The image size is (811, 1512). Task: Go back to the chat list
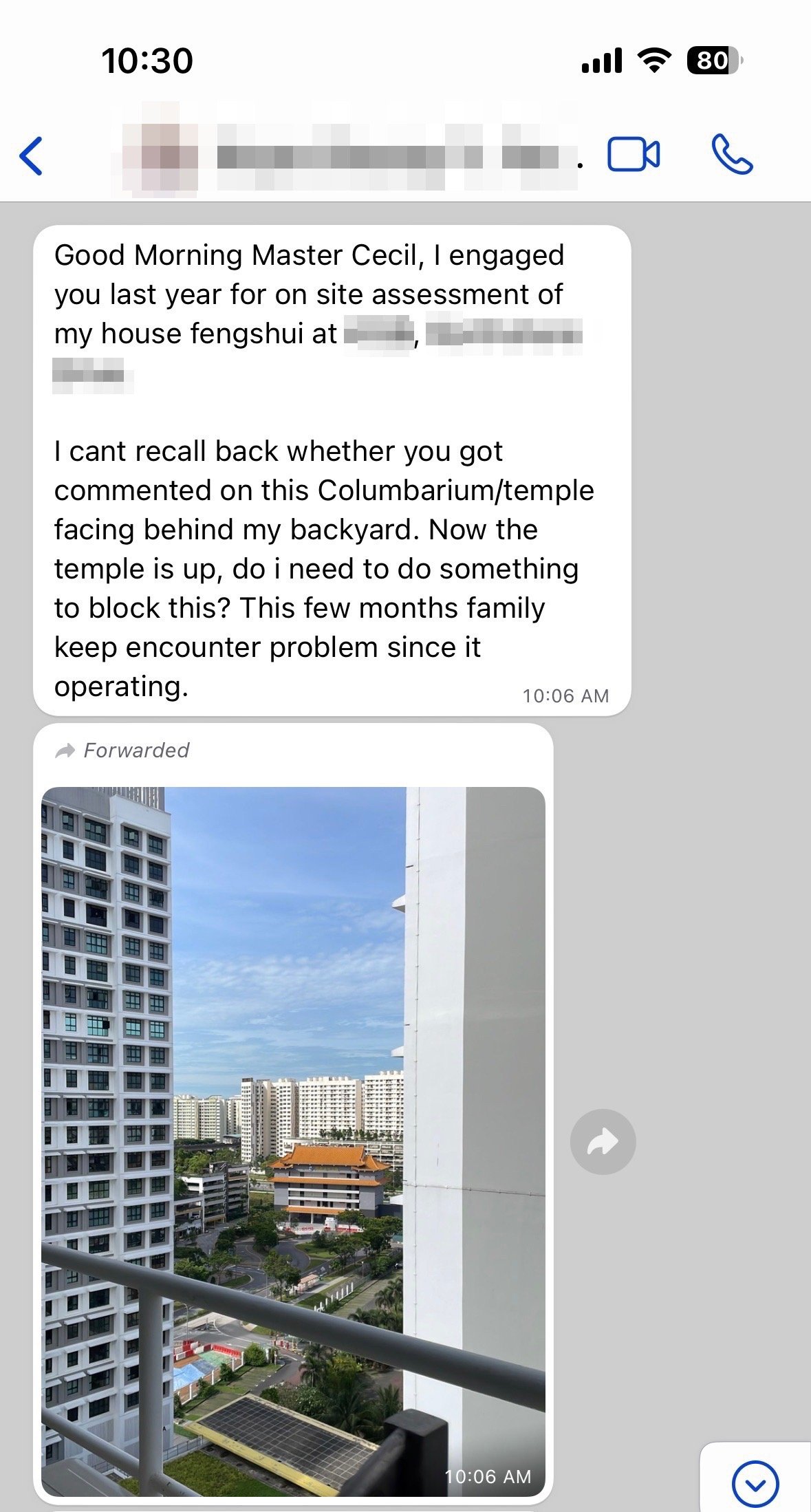32,155
